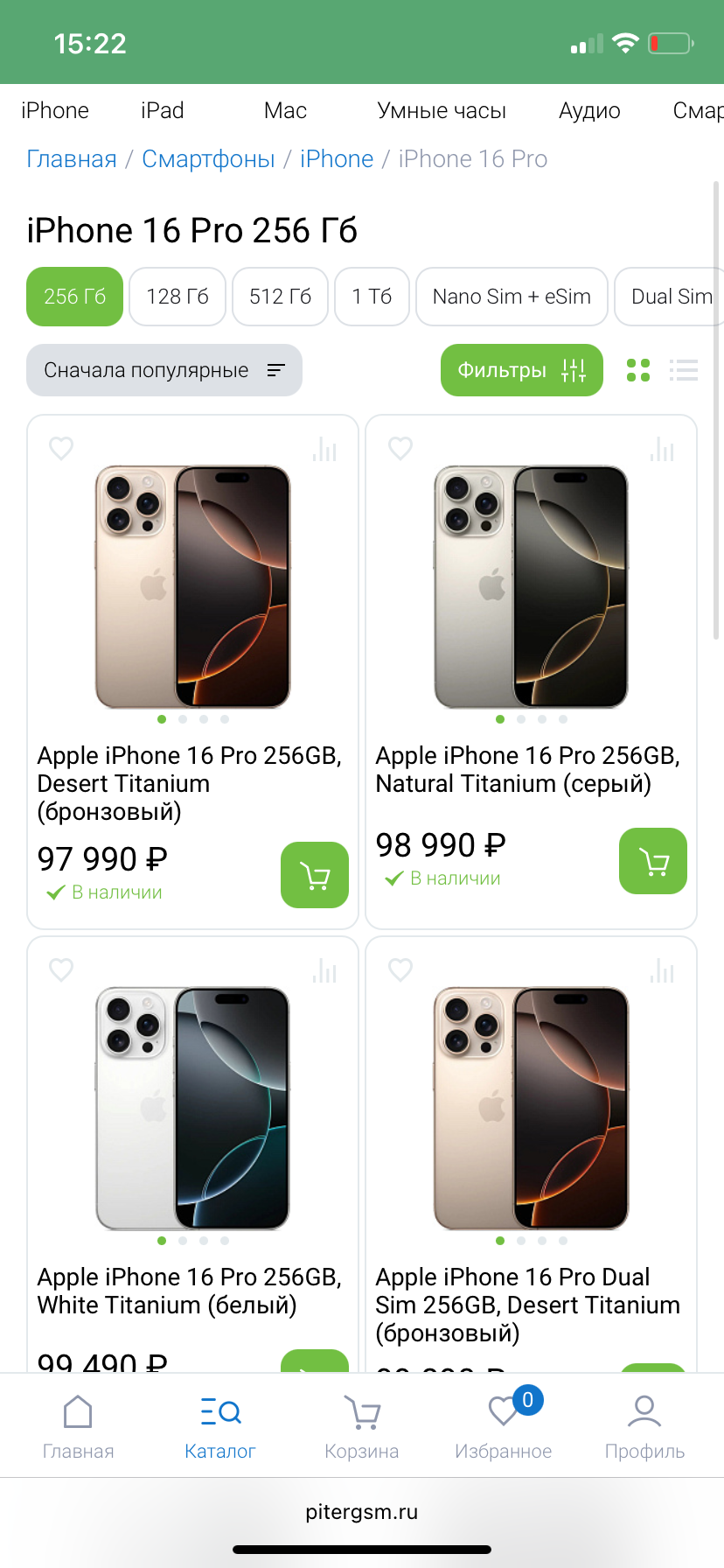Choose the 1 Тб storage chip
This screenshot has height=1568, width=724.
[x=372, y=297]
